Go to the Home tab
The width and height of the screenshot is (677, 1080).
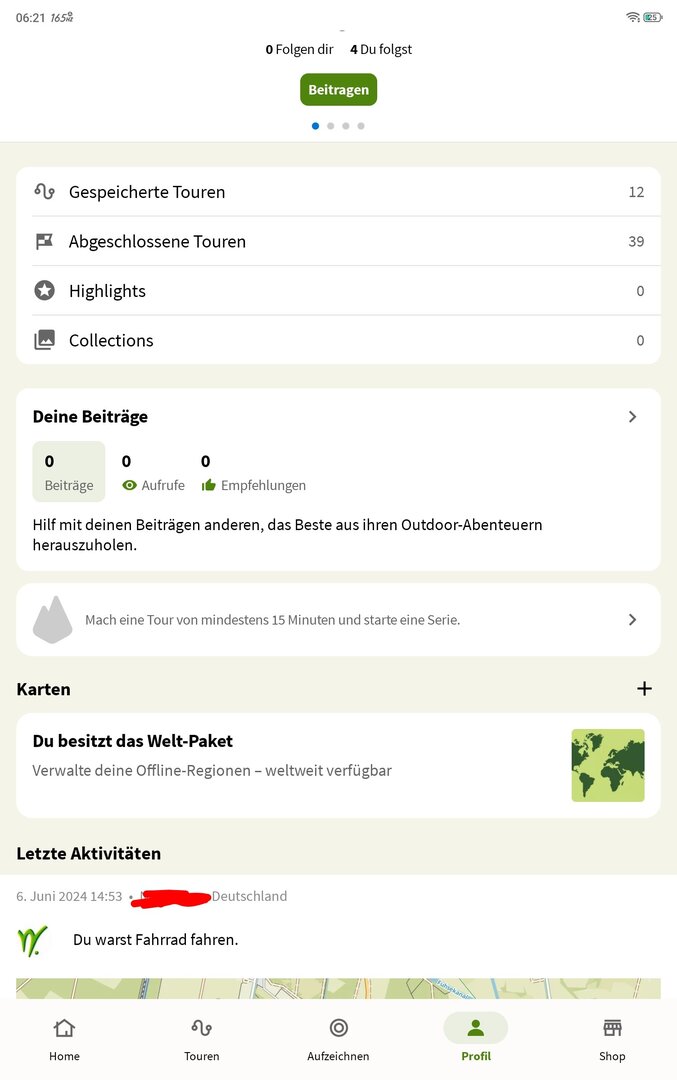64,1040
